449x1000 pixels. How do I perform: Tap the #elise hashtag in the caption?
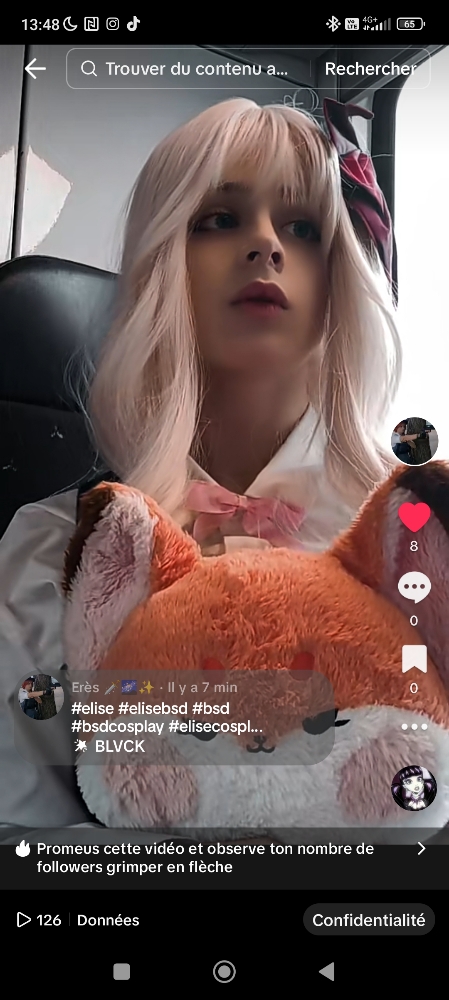92,708
